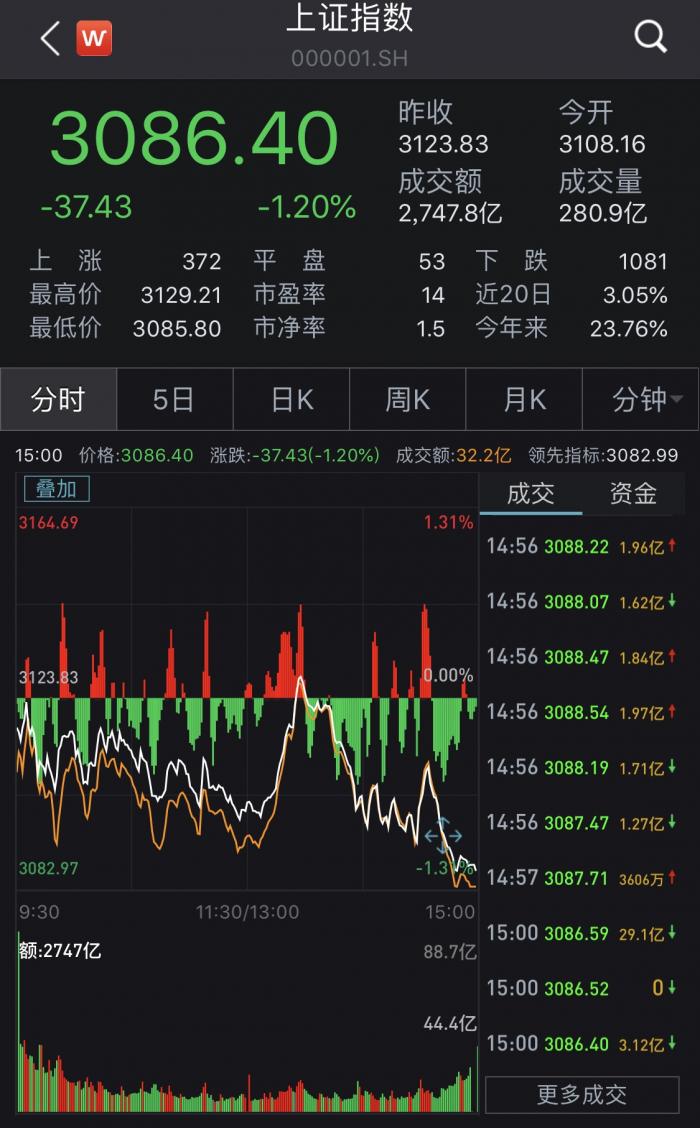
Task: Go back using the arrow icon
Action: (x=50, y=39)
